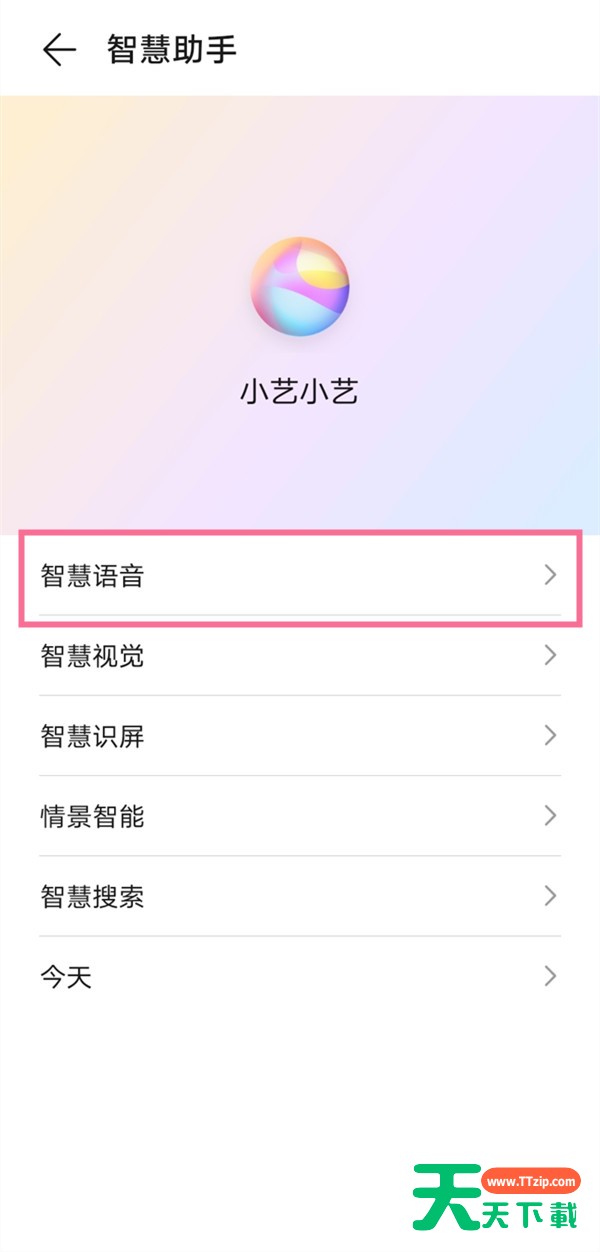Select 智慧识屏 option

click(300, 736)
